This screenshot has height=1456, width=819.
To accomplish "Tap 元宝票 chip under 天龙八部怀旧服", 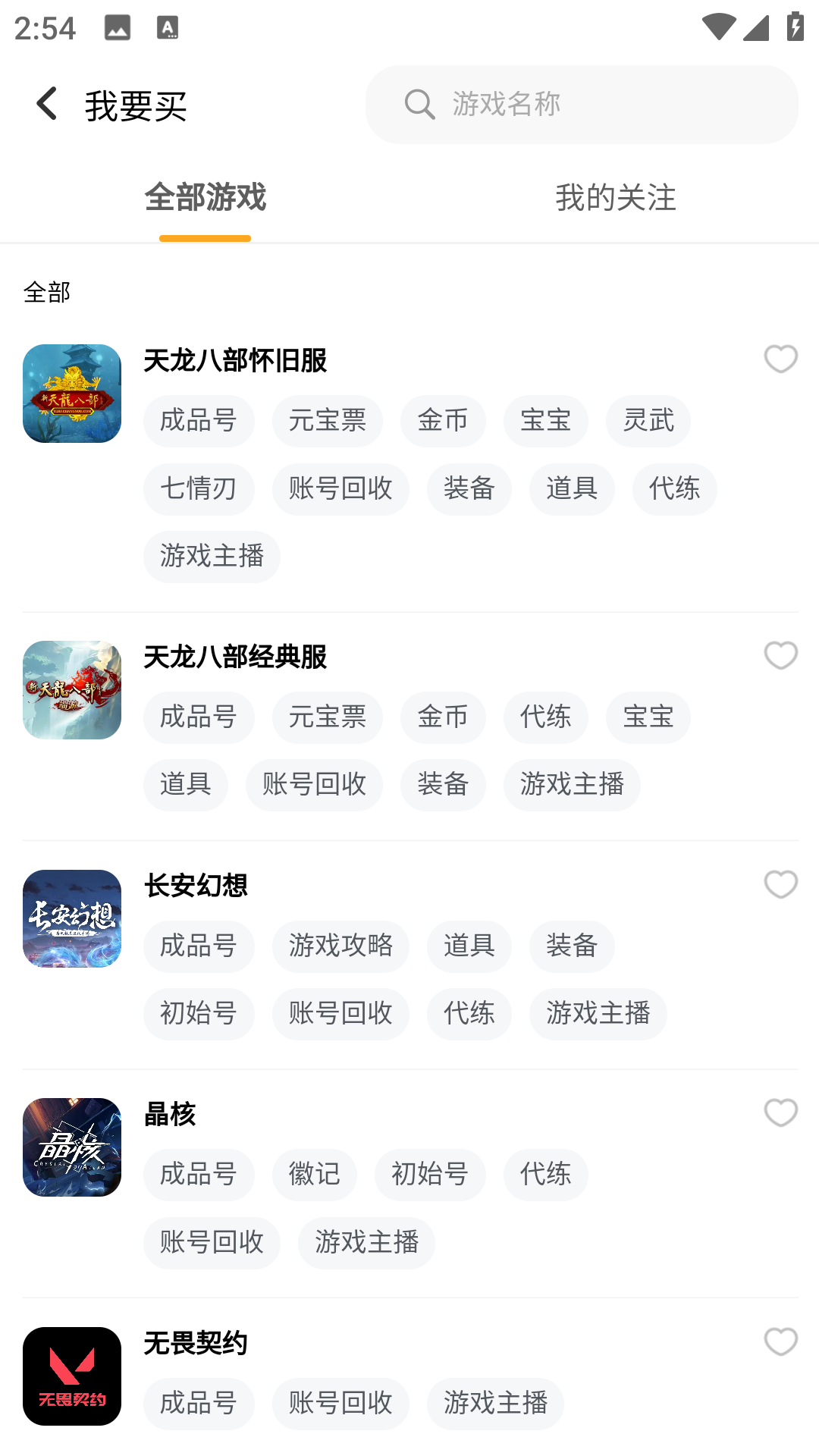I will 327,421.
